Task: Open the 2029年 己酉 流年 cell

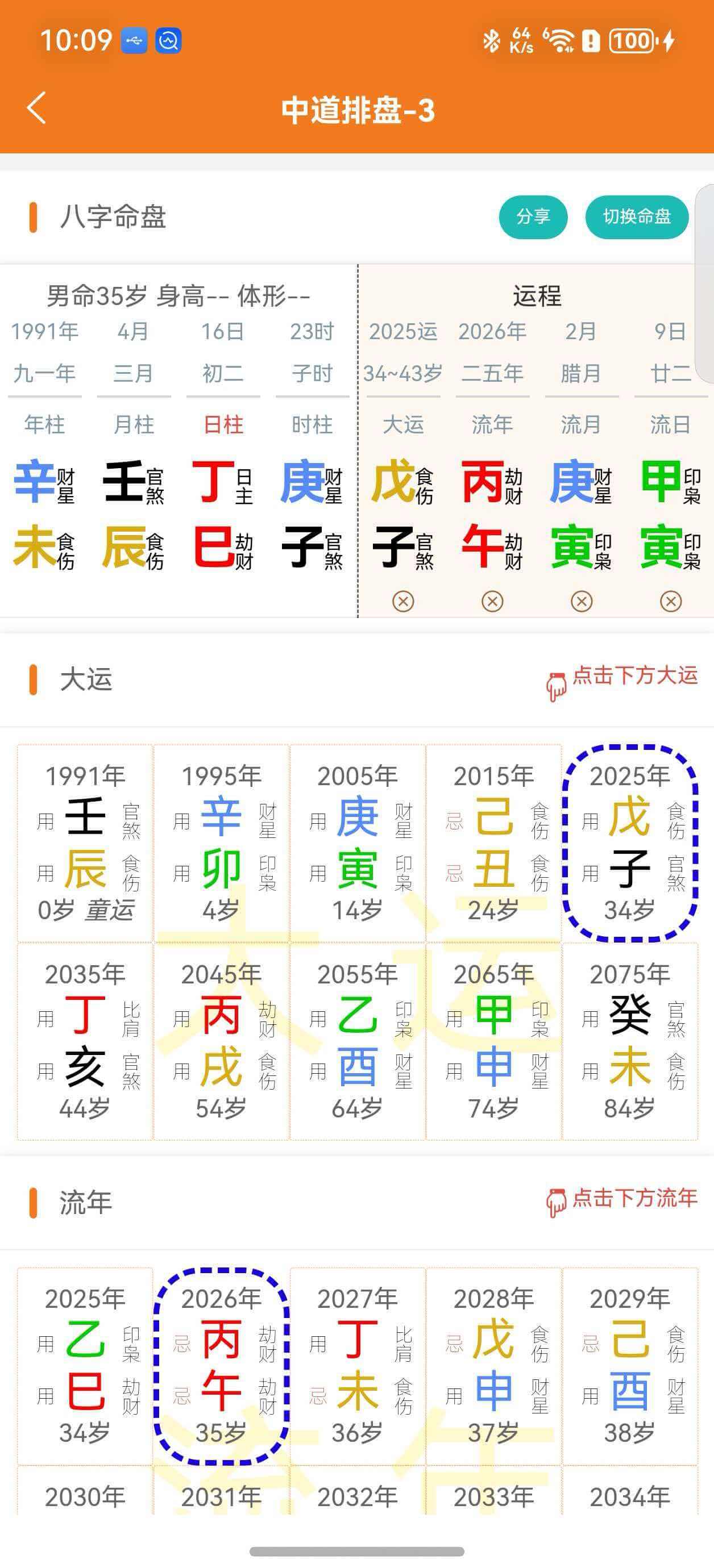Action: point(630,1365)
